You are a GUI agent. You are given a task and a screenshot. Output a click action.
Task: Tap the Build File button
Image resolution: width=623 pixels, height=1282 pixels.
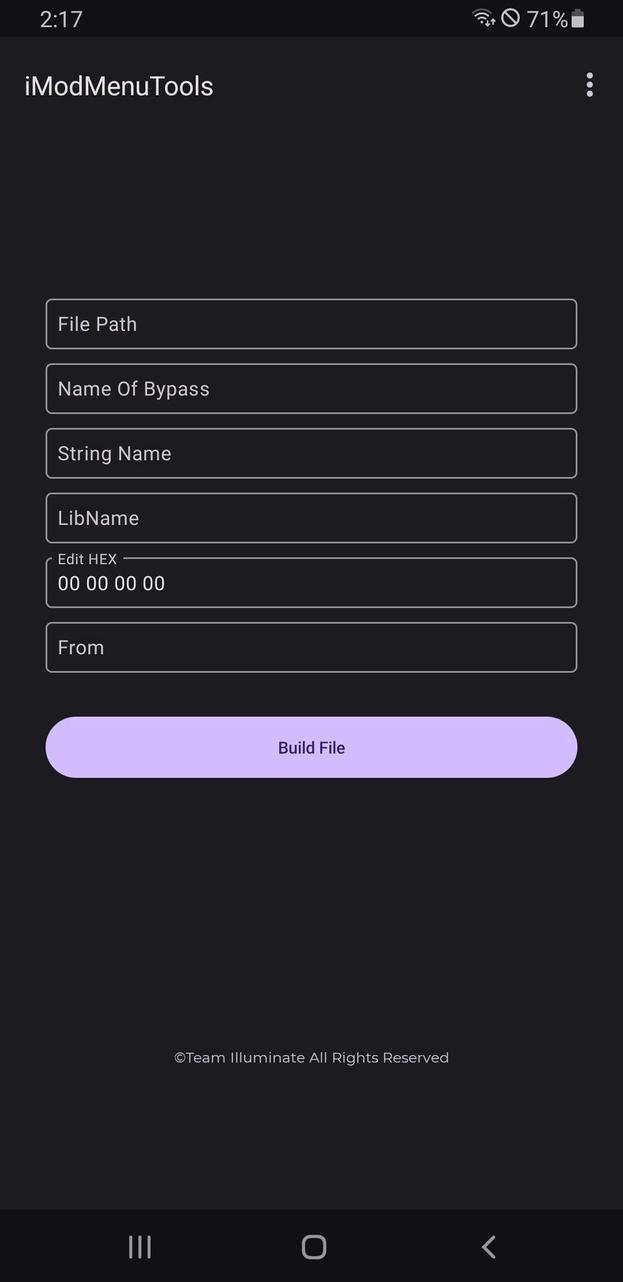coord(311,747)
